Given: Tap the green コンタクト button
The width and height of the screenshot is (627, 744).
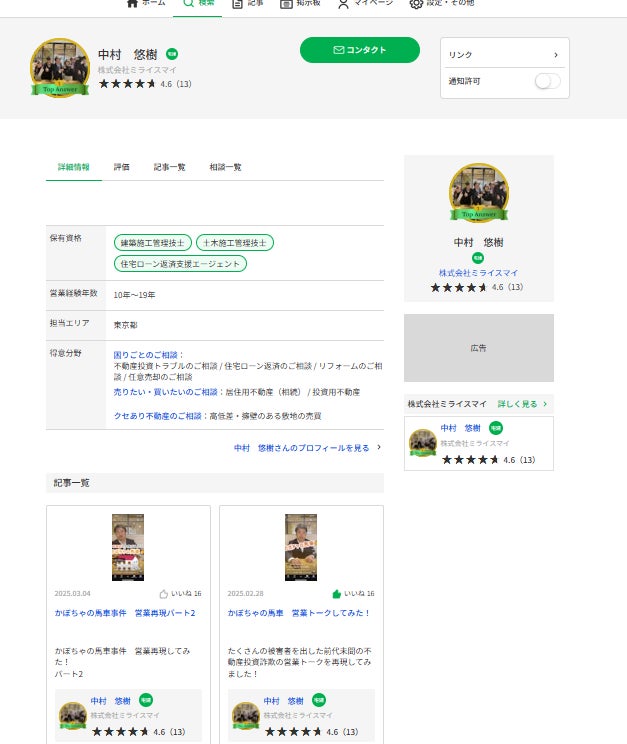Looking at the screenshot, I should 359,50.
